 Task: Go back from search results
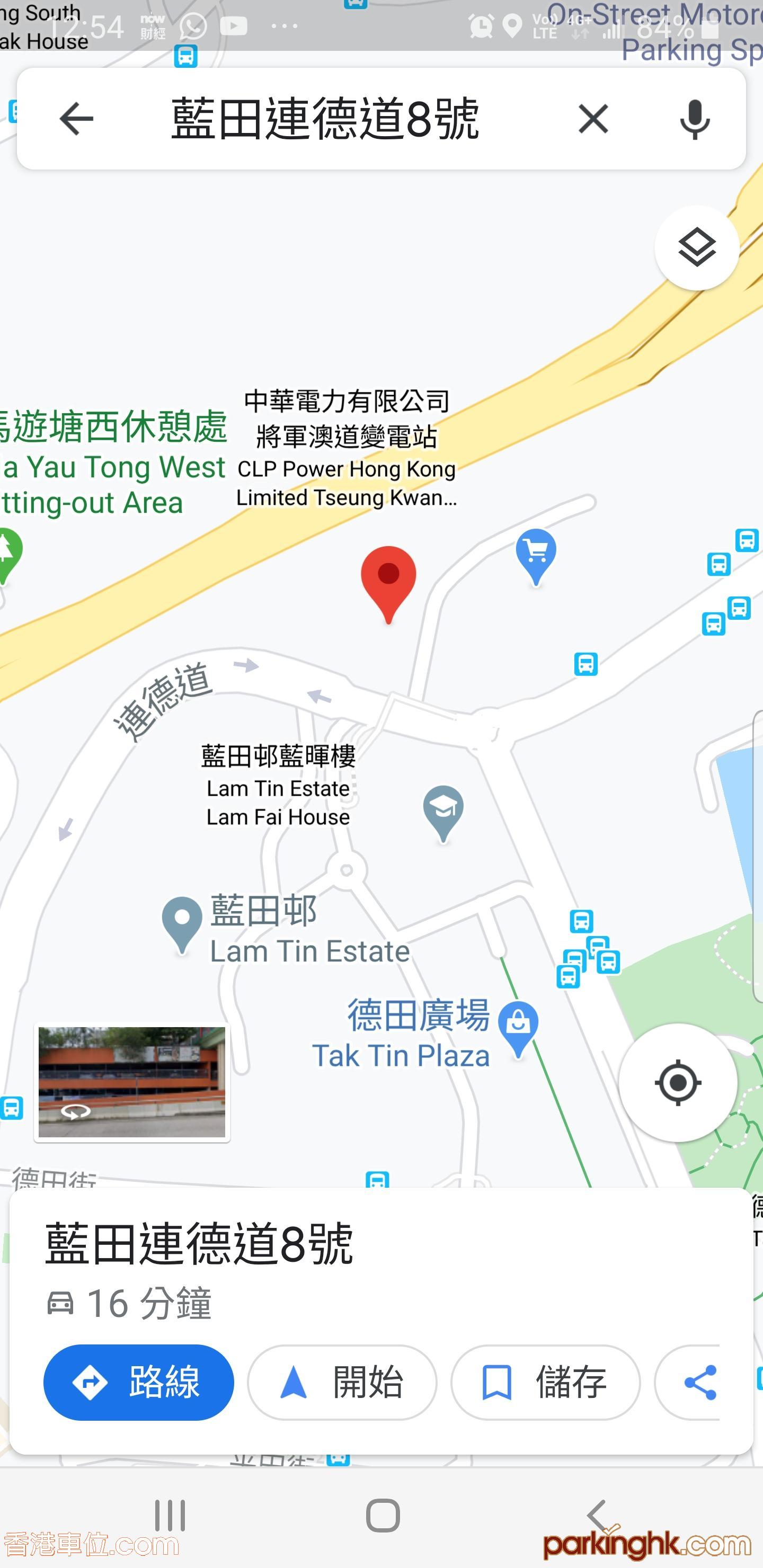click(x=76, y=118)
